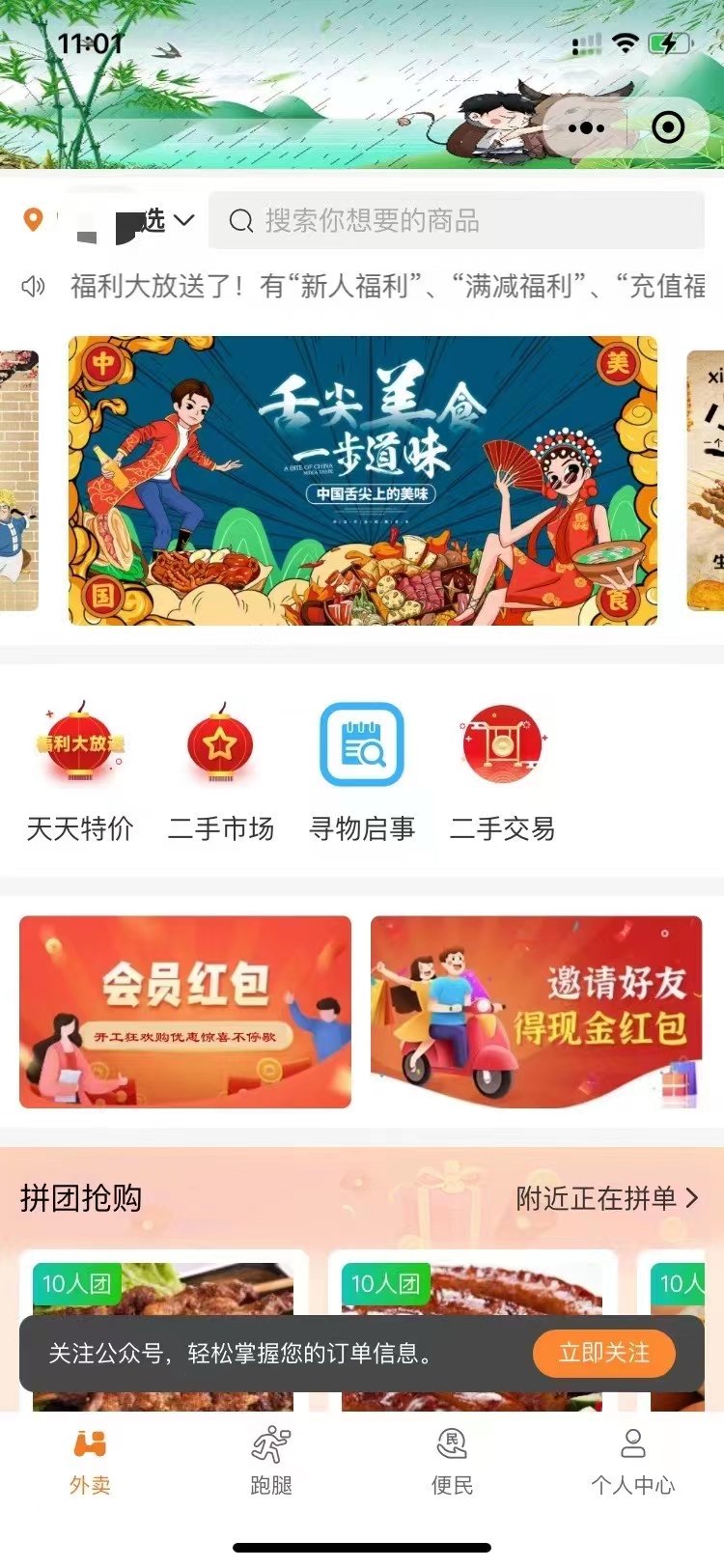The height and width of the screenshot is (1568, 724).
Task: Select the 外卖 tab
Action: (90, 1461)
